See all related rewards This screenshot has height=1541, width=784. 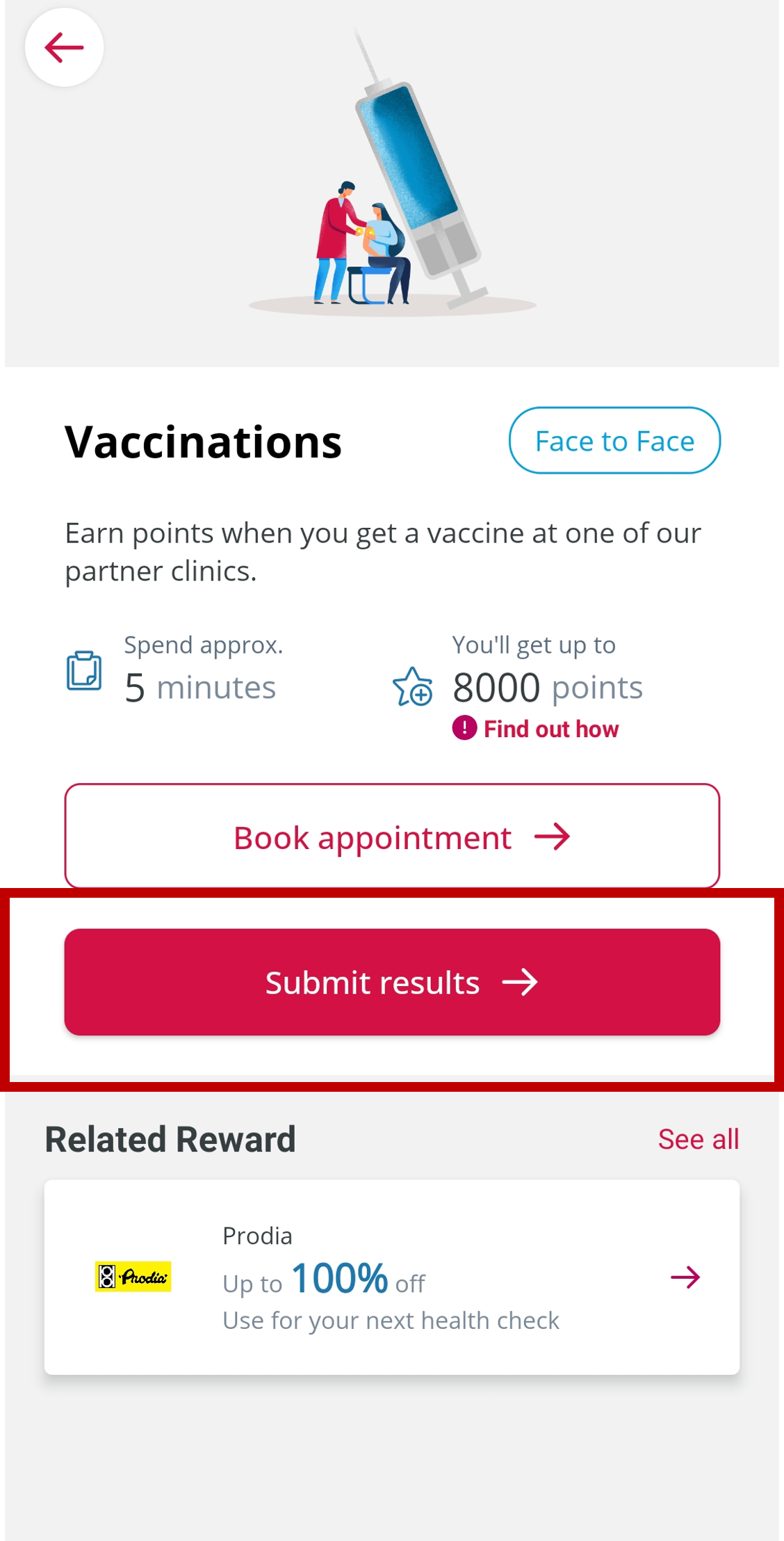(698, 1139)
